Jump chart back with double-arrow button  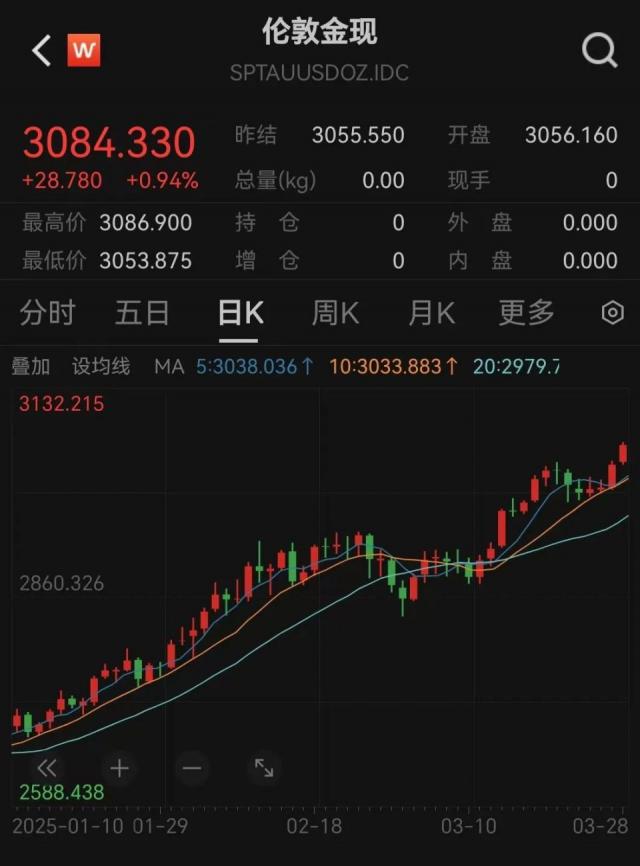(47, 768)
